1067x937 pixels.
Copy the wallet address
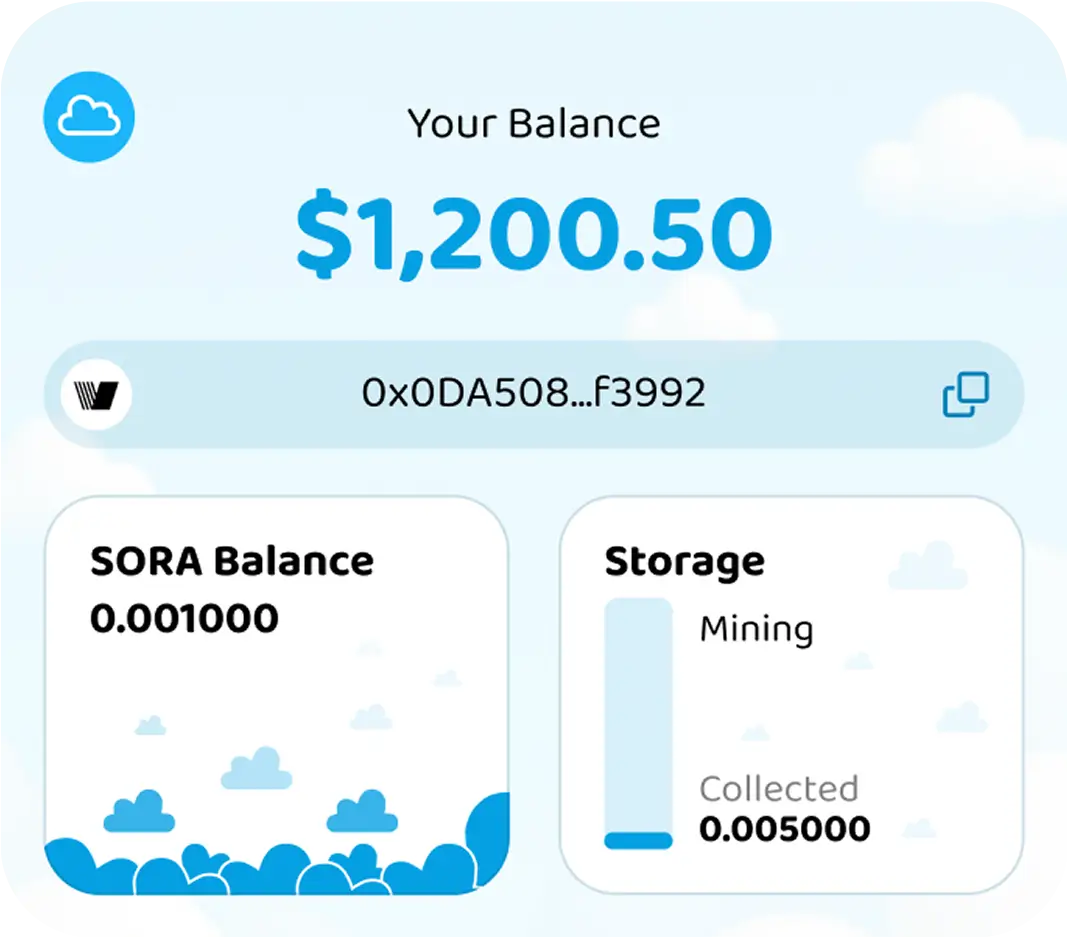tap(965, 395)
